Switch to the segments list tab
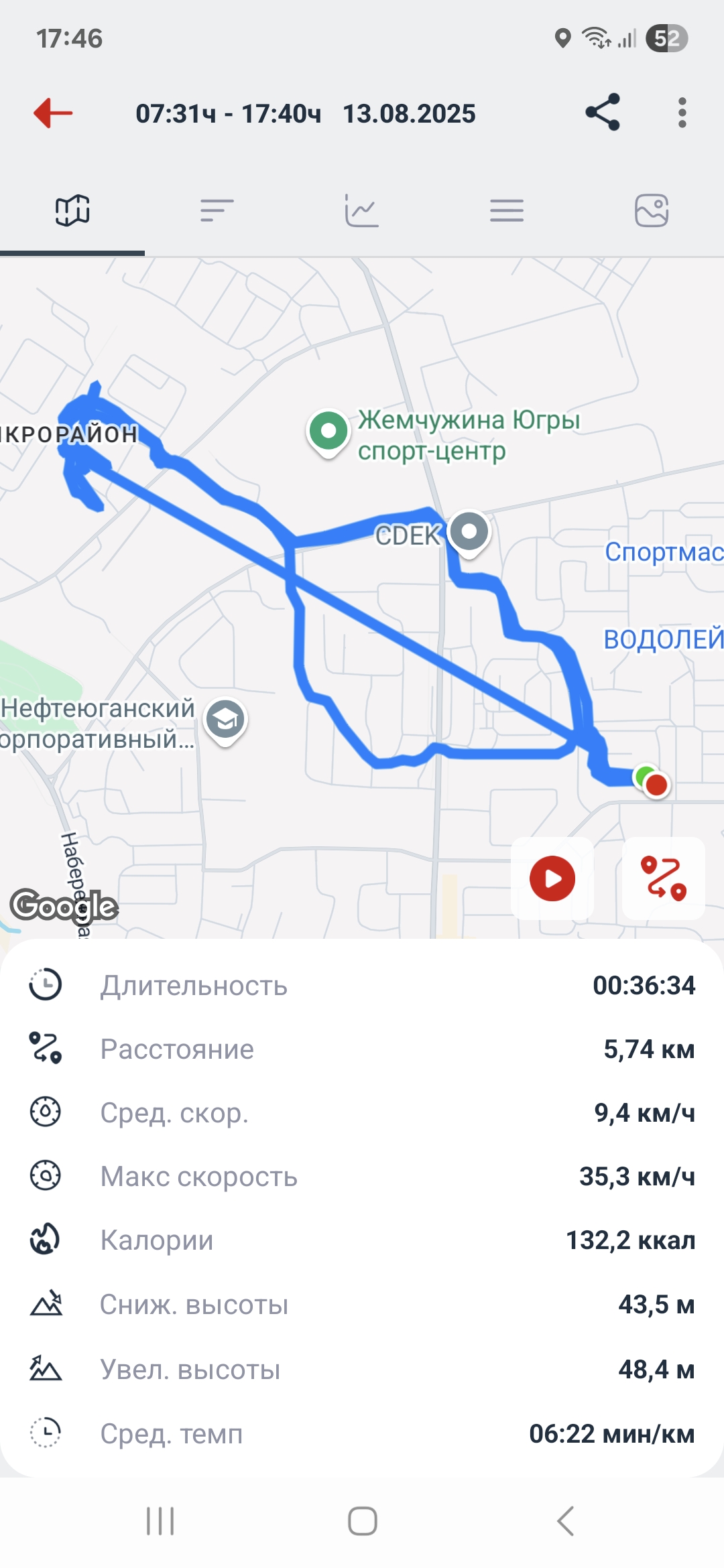 tap(217, 210)
